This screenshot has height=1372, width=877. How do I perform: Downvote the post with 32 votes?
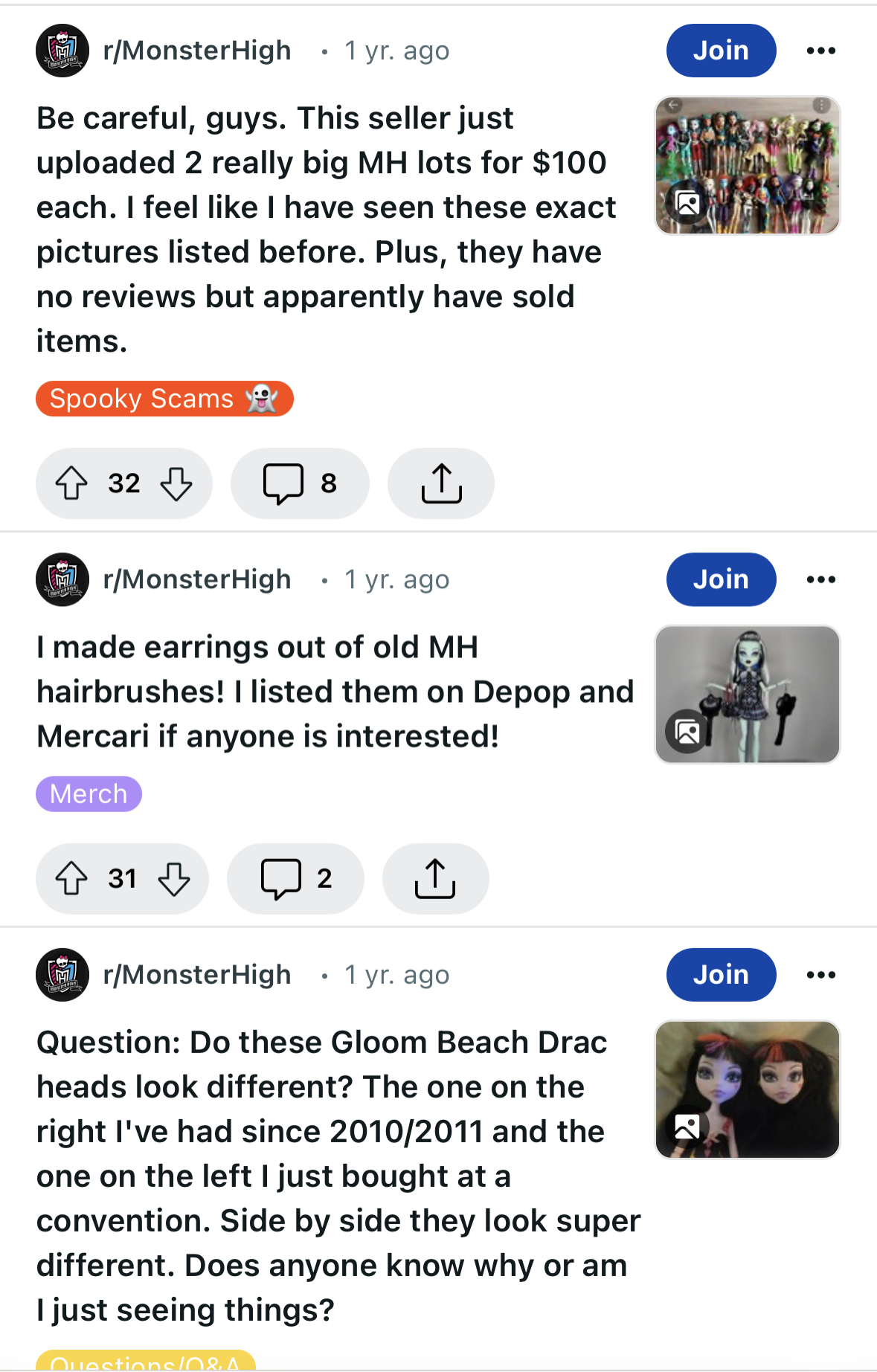pos(176,483)
